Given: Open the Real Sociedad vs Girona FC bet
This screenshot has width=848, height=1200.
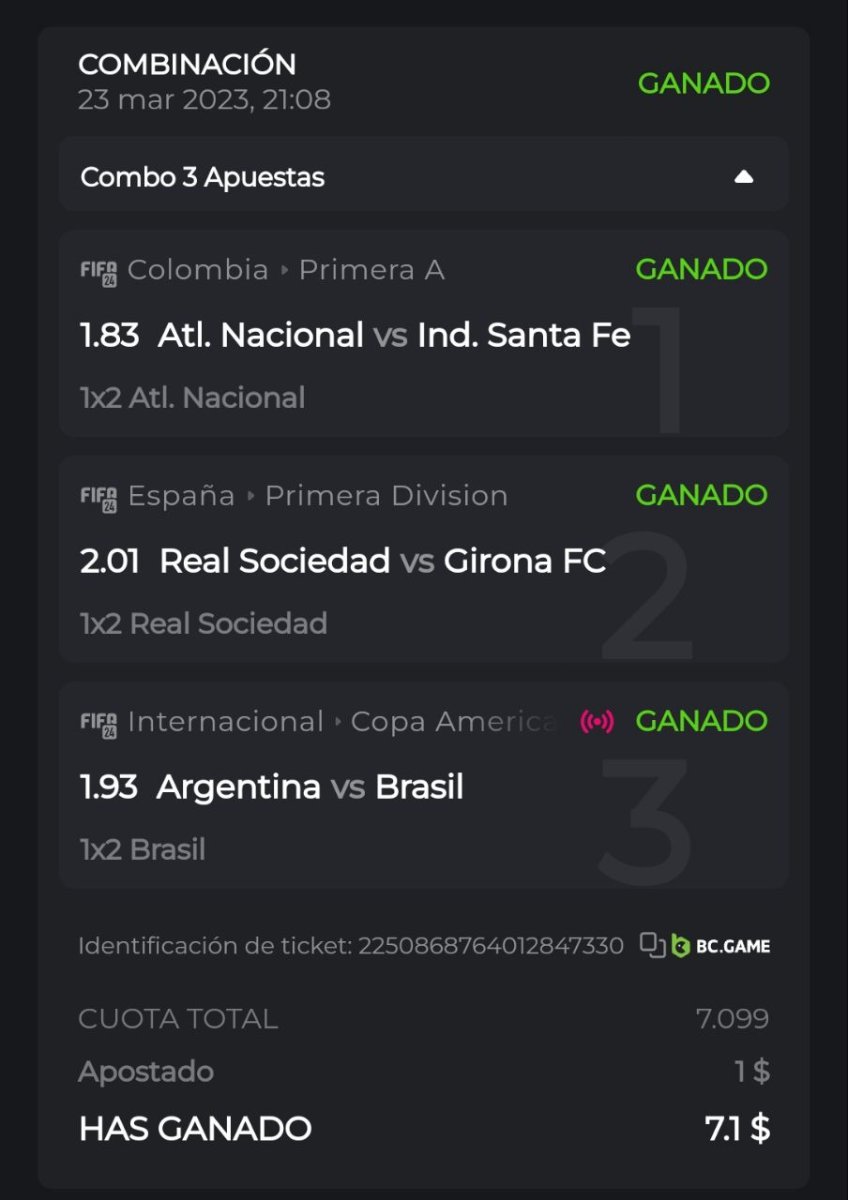Looking at the screenshot, I should coord(343,561).
